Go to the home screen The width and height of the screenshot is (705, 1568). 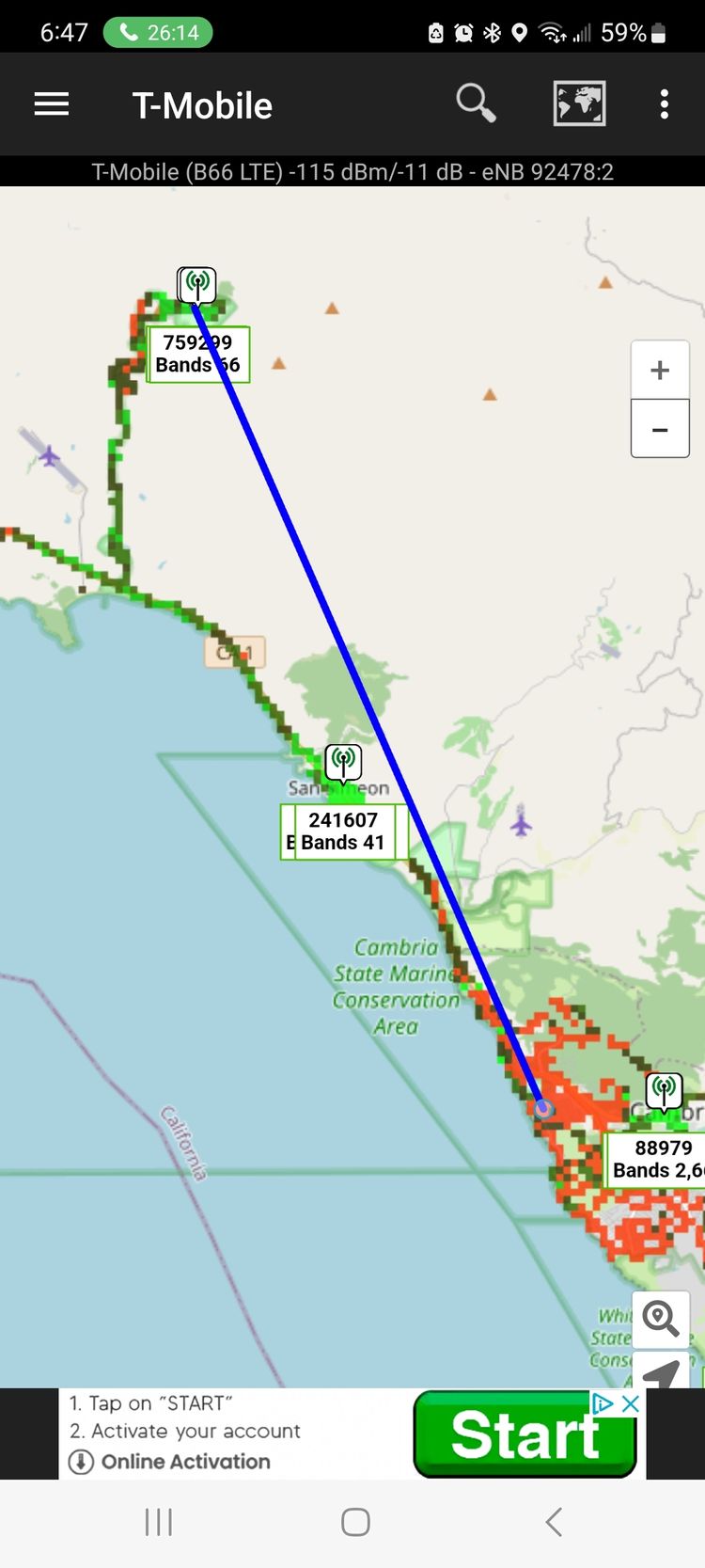click(x=355, y=1522)
